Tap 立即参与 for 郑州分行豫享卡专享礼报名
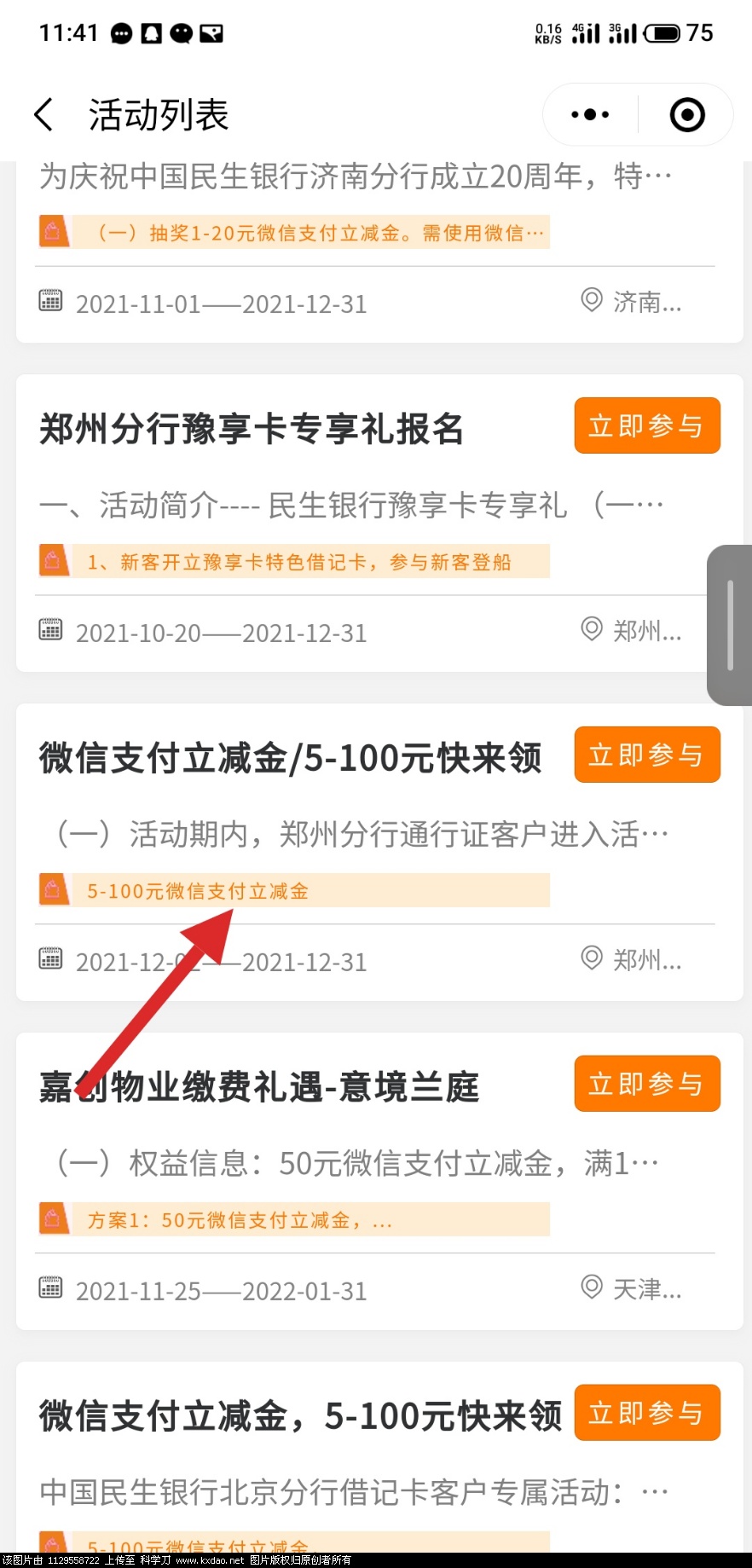The image size is (752, 1568). coord(646,425)
